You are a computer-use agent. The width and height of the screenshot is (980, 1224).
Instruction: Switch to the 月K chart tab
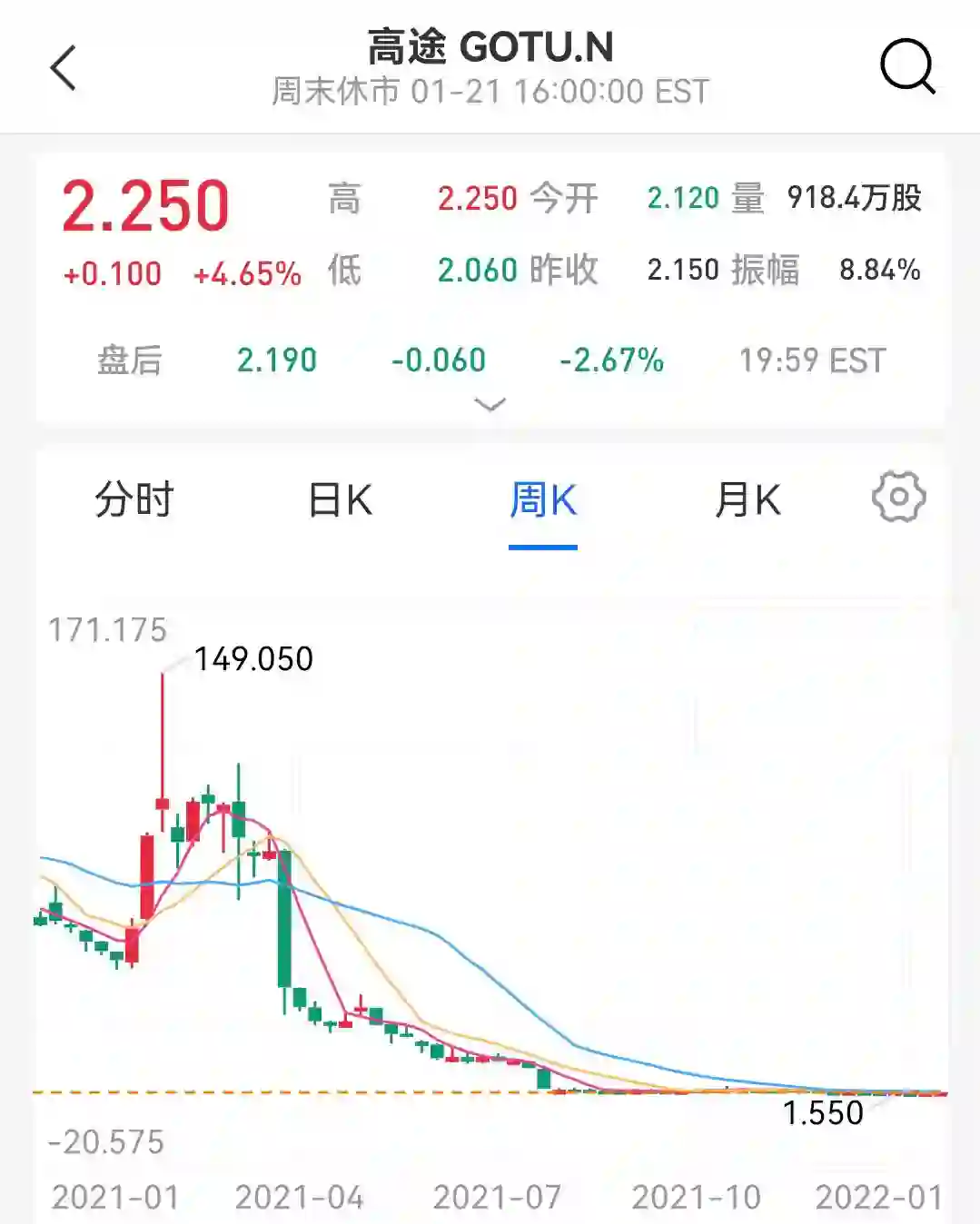tap(747, 500)
